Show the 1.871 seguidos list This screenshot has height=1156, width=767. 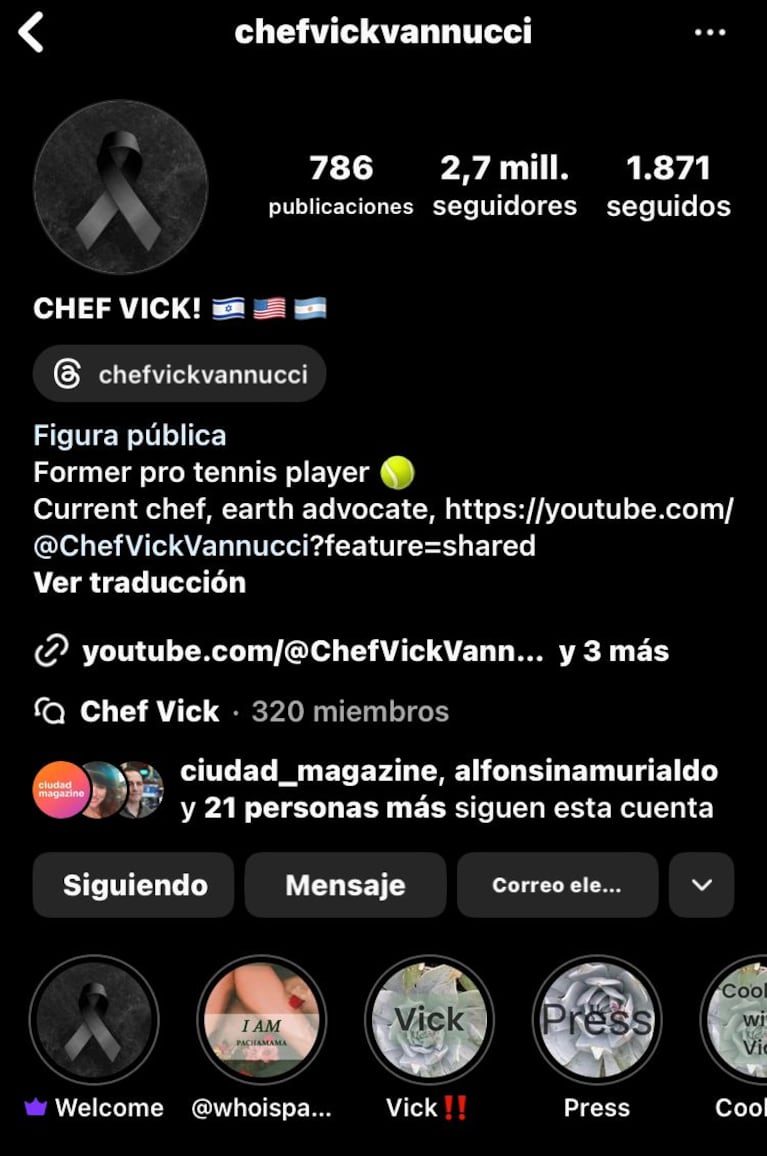coord(668,185)
